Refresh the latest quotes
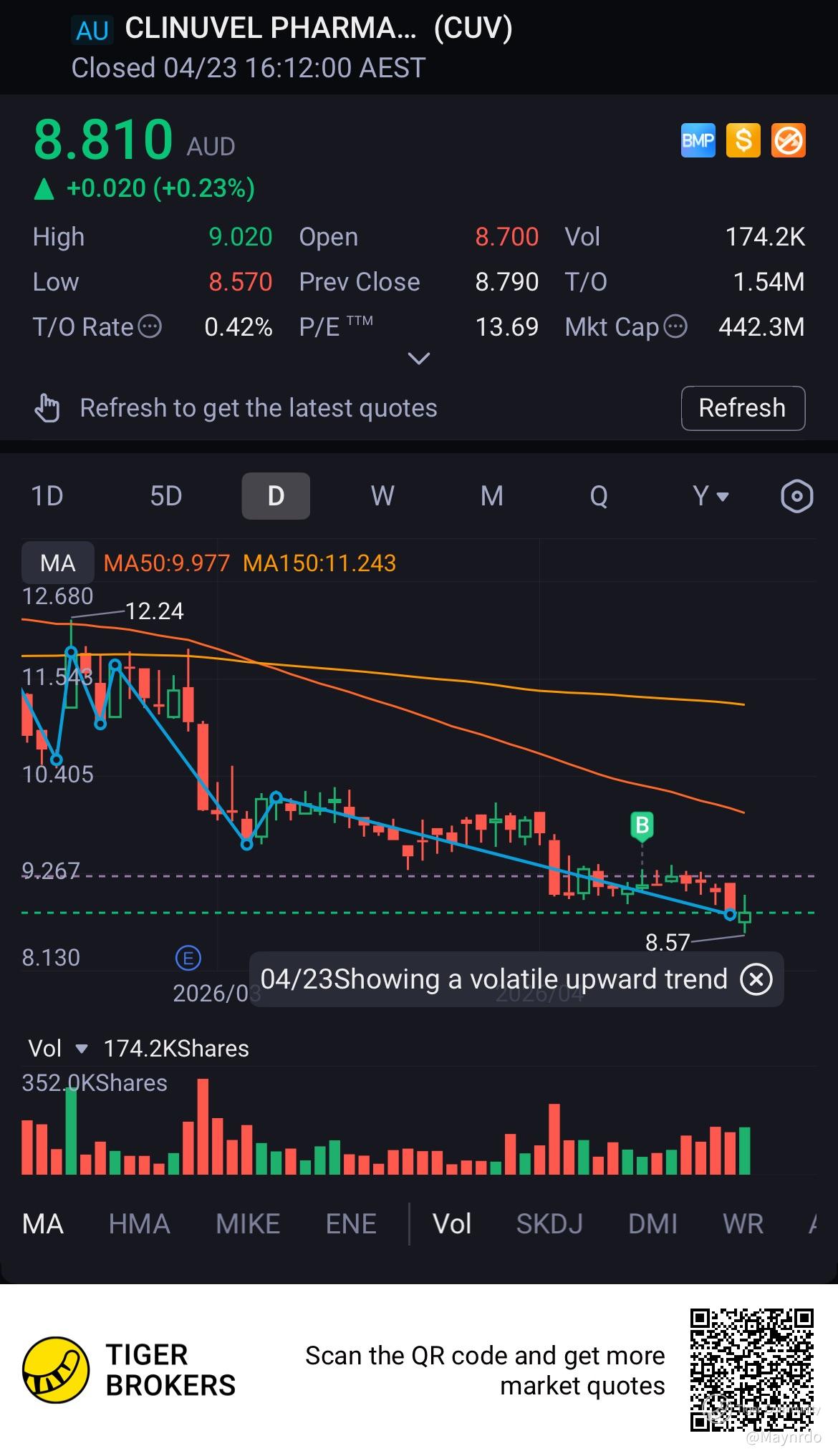This screenshot has height=1456, width=838. click(743, 408)
